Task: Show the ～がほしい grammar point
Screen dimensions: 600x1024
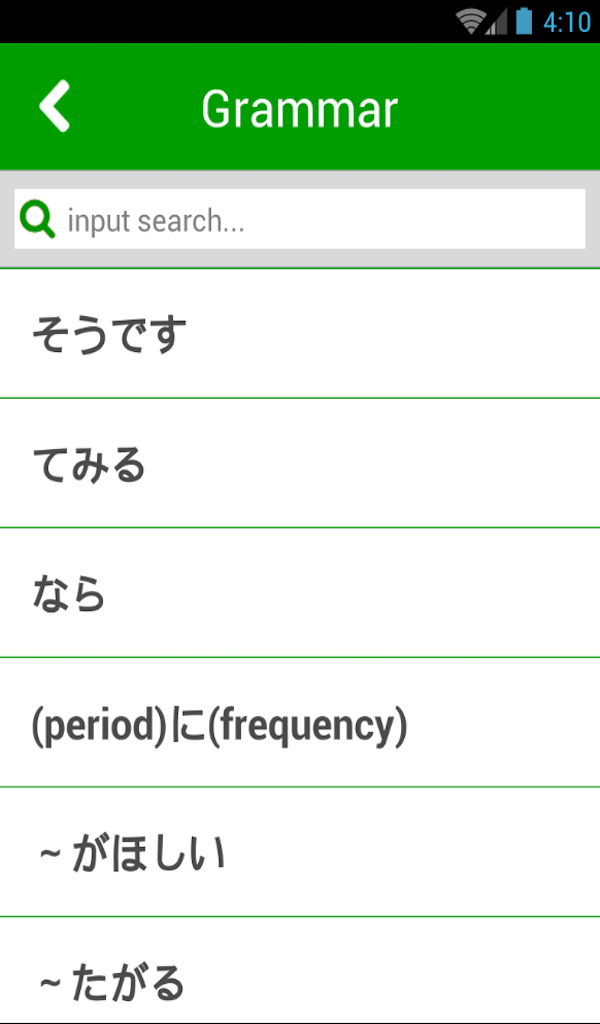Action: coord(300,853)
